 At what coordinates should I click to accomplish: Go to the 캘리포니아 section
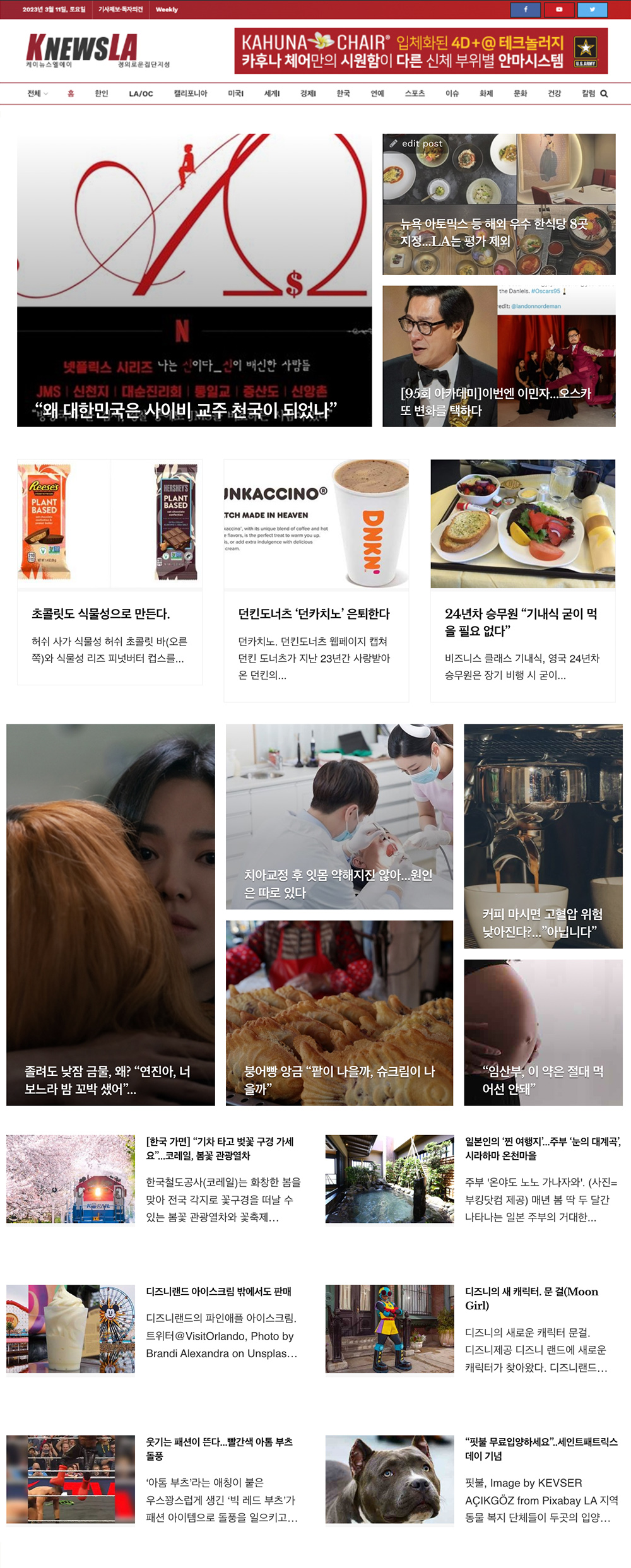(x=191, y=93)
